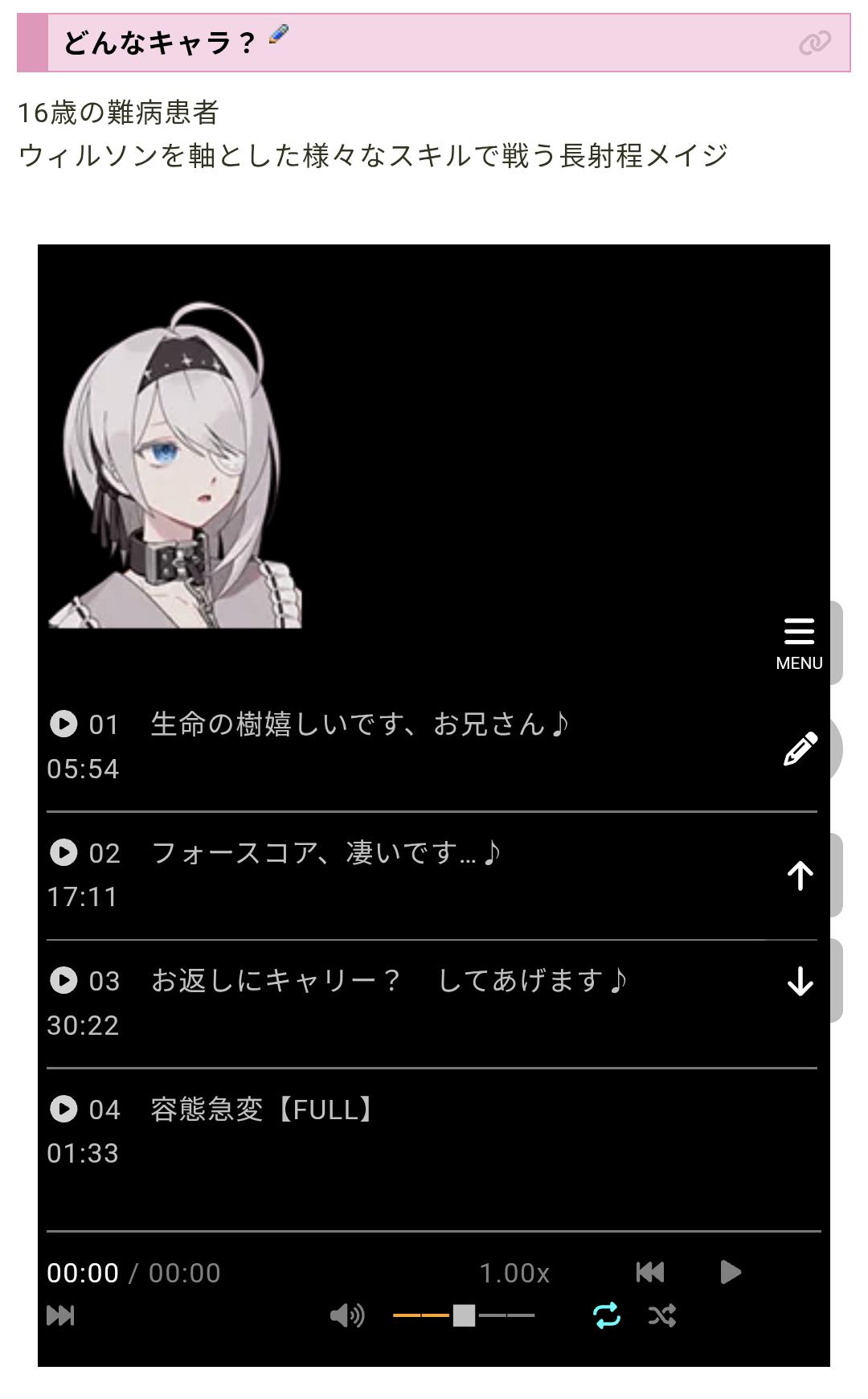Image resolution: width=868 pixels, height=1399 pixels.
Task: Skip to the next track
Action: pos(61,1315)
